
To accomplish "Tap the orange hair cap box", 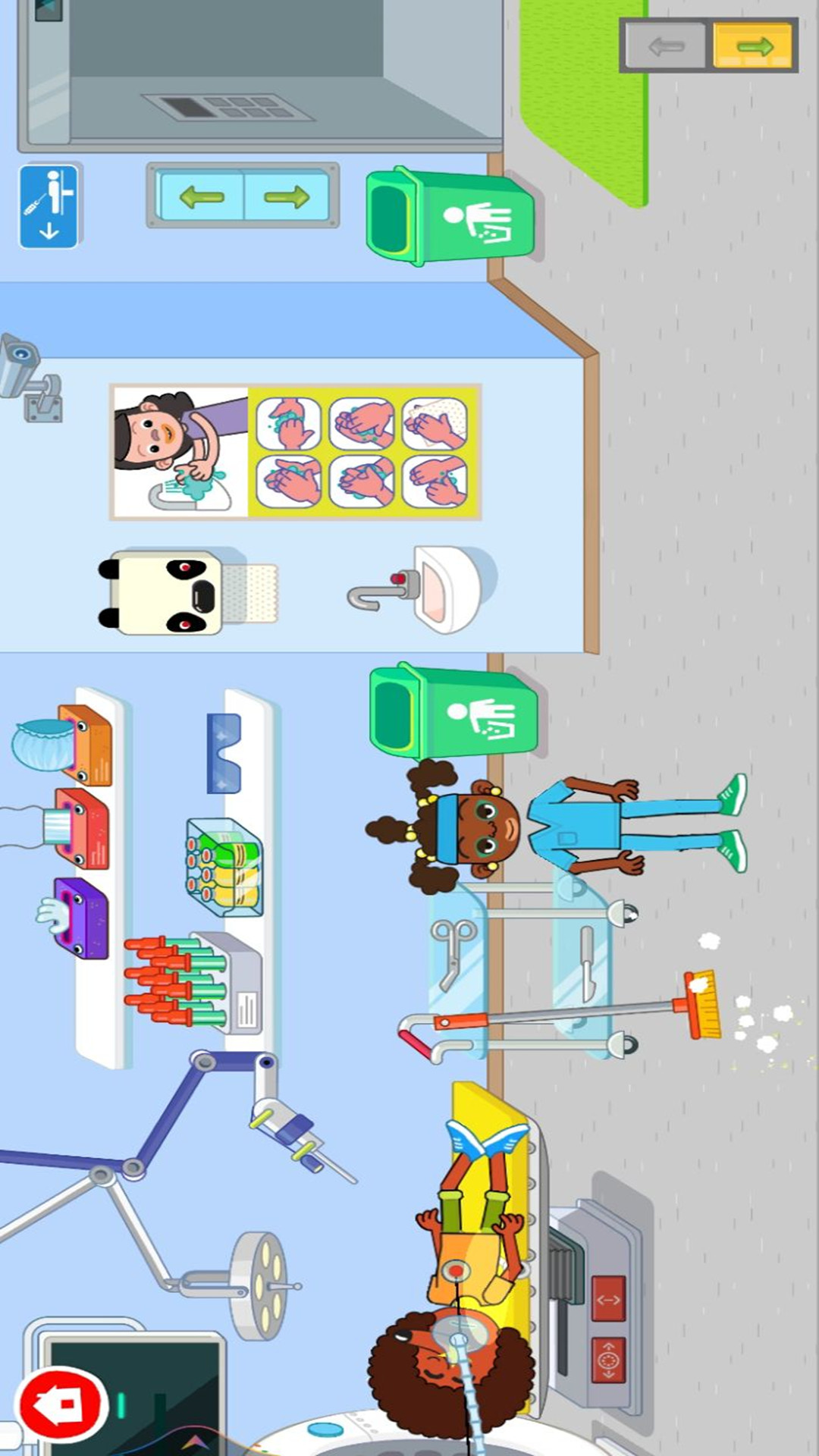I will pos(83,743).
